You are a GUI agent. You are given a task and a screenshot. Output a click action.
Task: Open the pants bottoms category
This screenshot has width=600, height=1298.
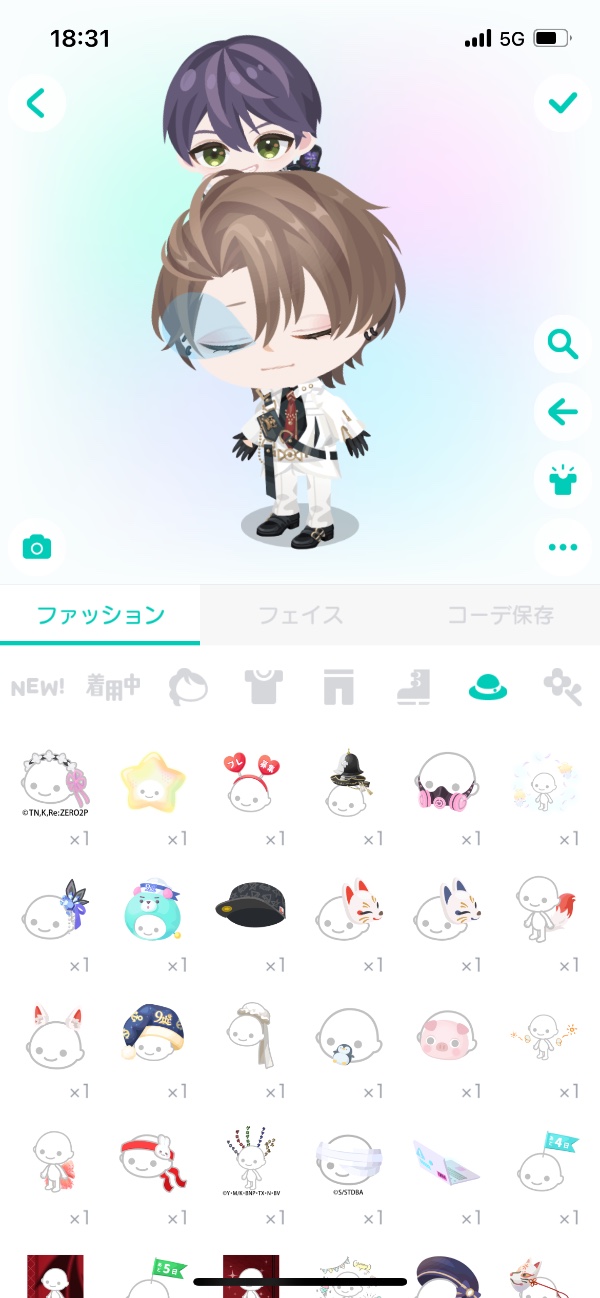coord(337,687)
